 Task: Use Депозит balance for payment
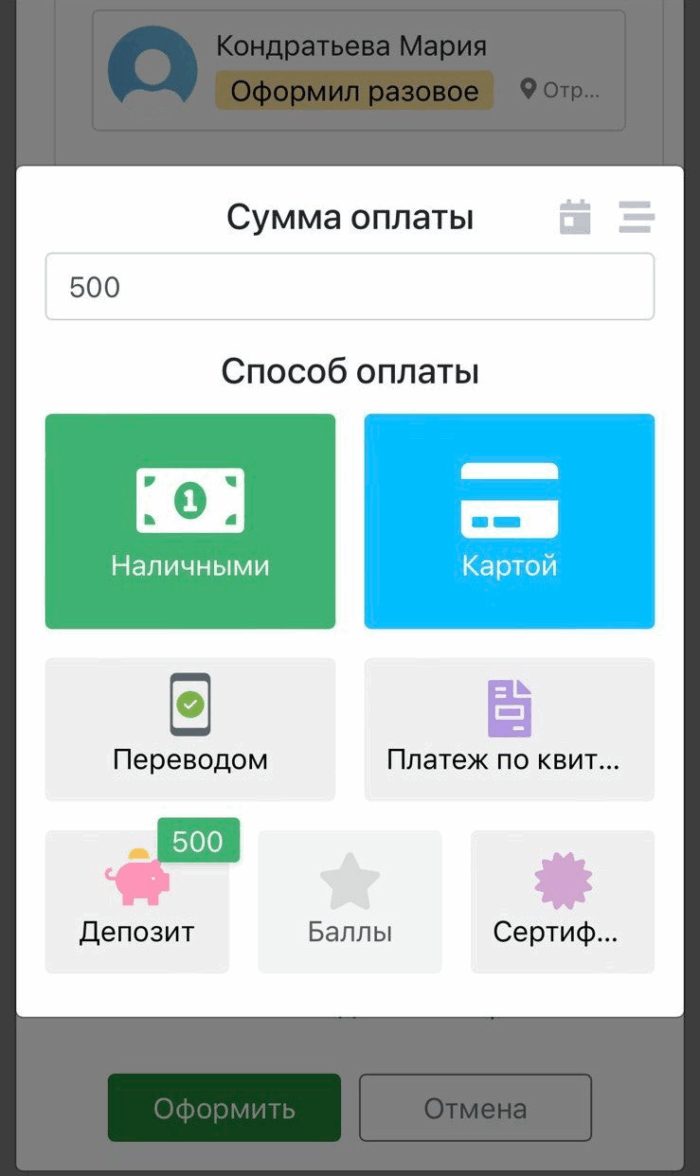tap(137, 902)
